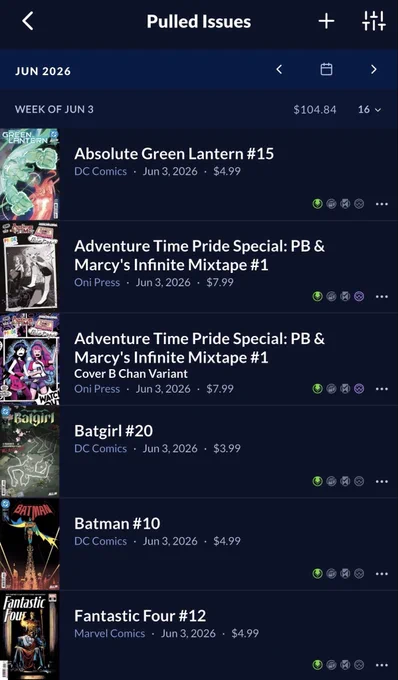This screenshot has width=398, height=680.
Task: Go to the next week
Action: [374, 69]
